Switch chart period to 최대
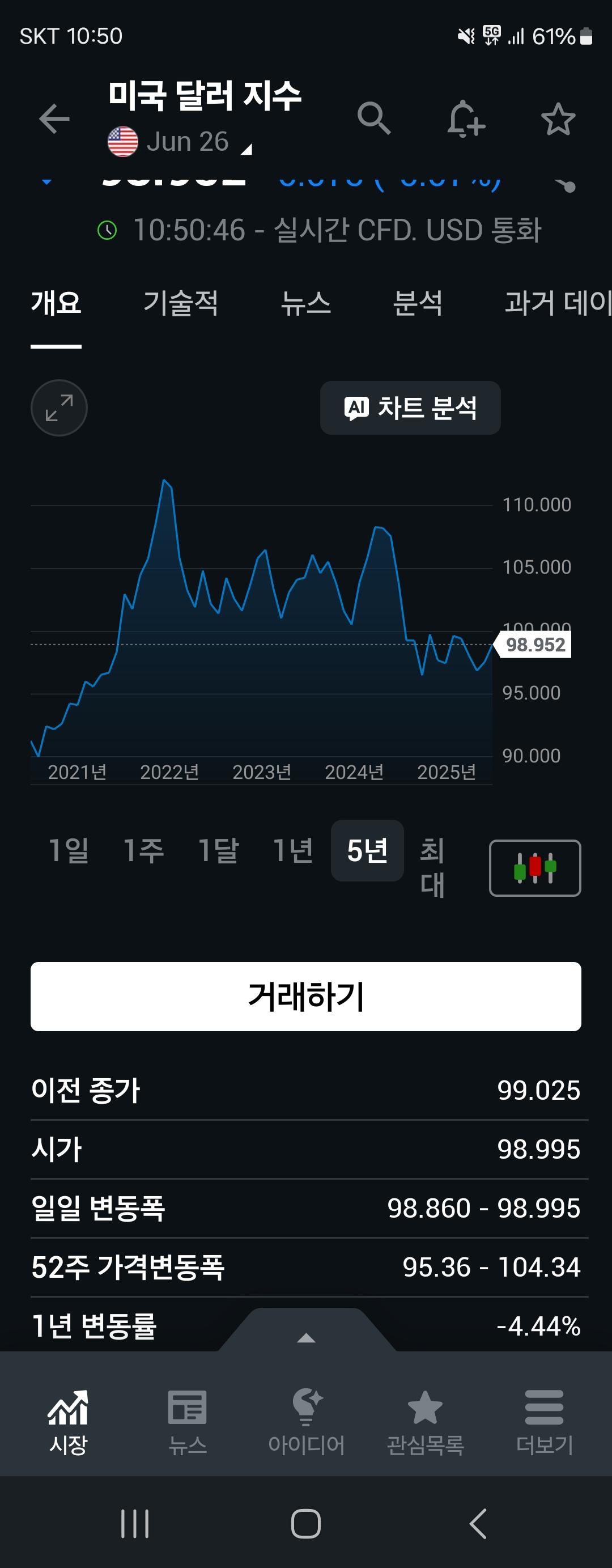612x1568 pixels. 433,868
